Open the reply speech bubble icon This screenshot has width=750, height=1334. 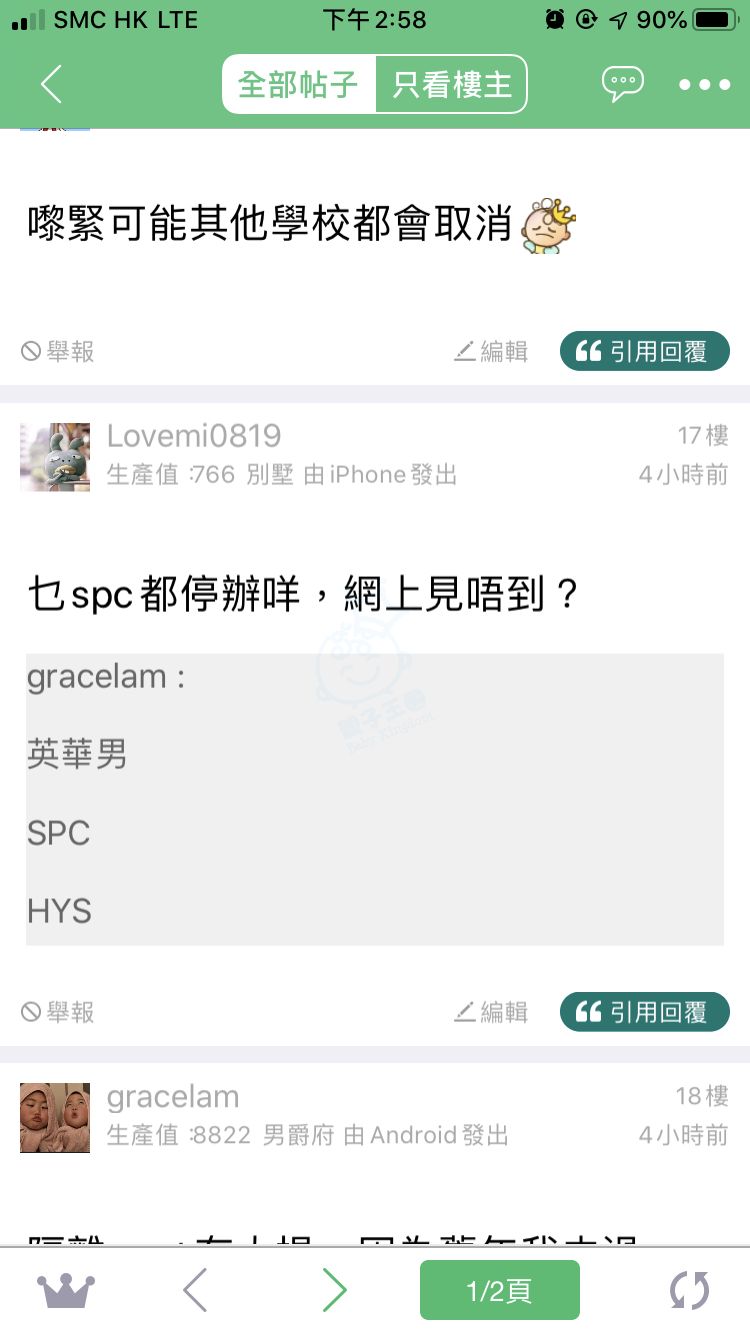(x=622, y=84)
